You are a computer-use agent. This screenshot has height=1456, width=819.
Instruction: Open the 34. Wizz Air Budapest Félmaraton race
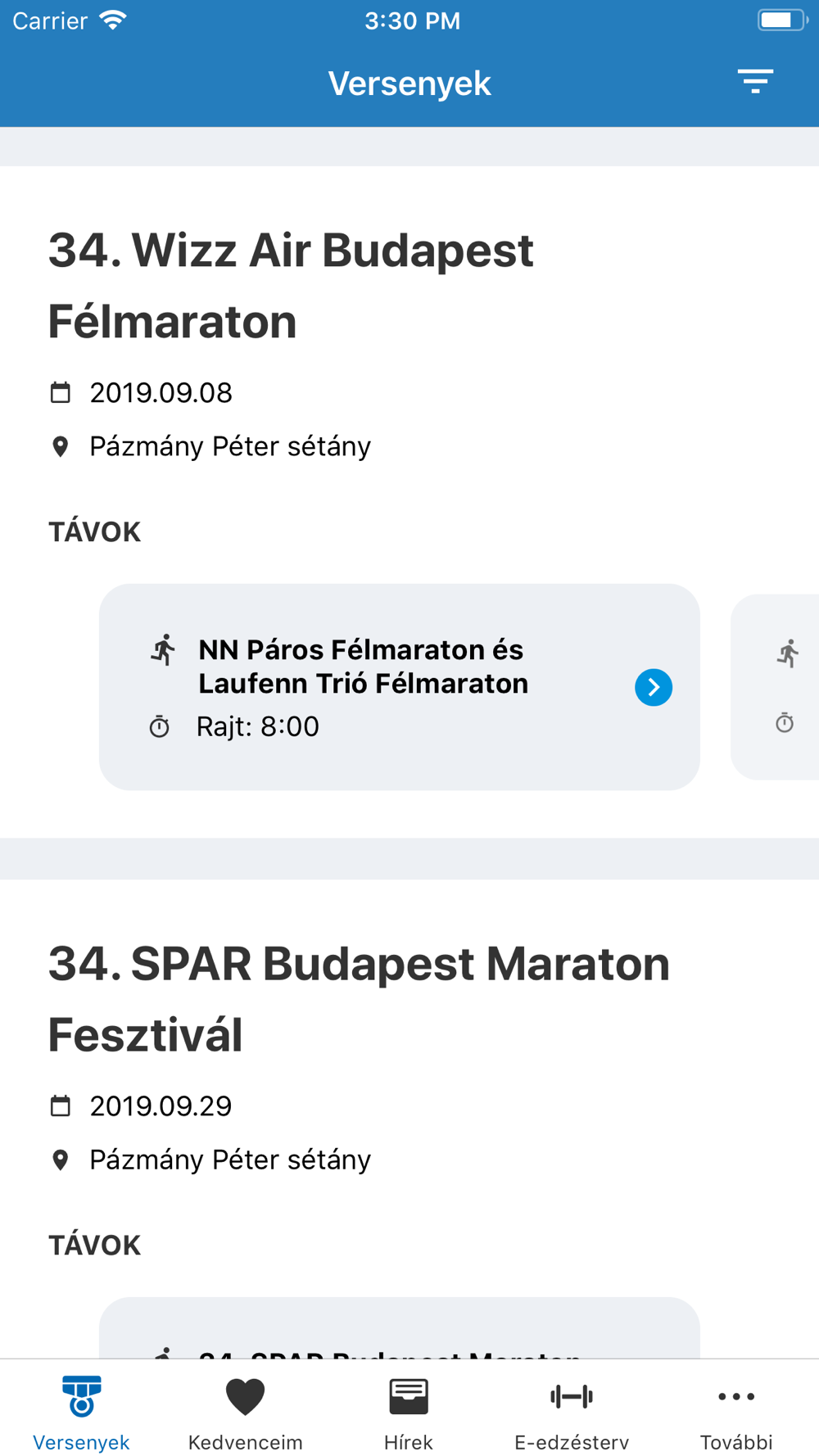pyautogui.click(x=291, y=285)
